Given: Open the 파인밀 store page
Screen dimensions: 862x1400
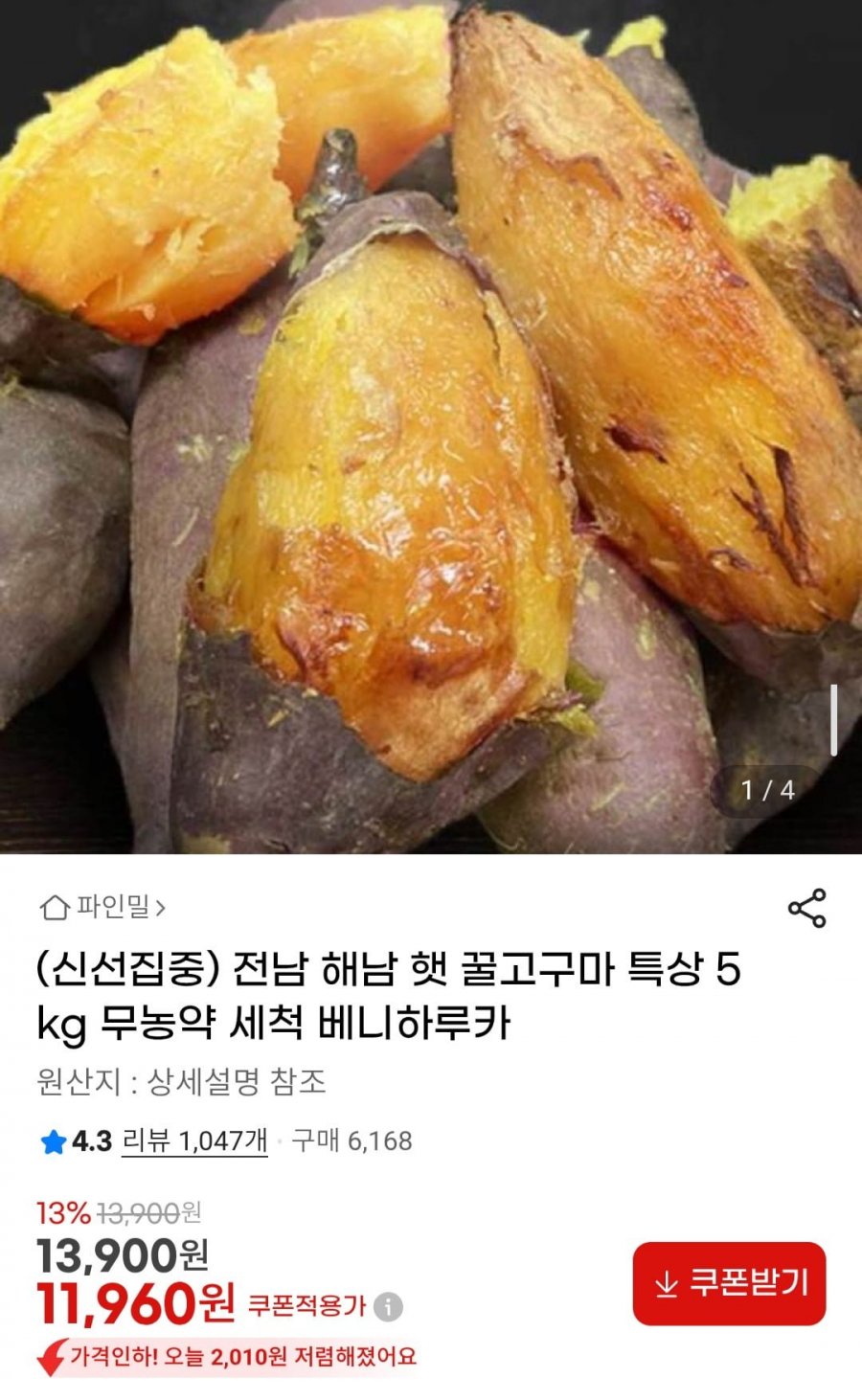Looking at the screenshot, I should click(x=103, y=907).
